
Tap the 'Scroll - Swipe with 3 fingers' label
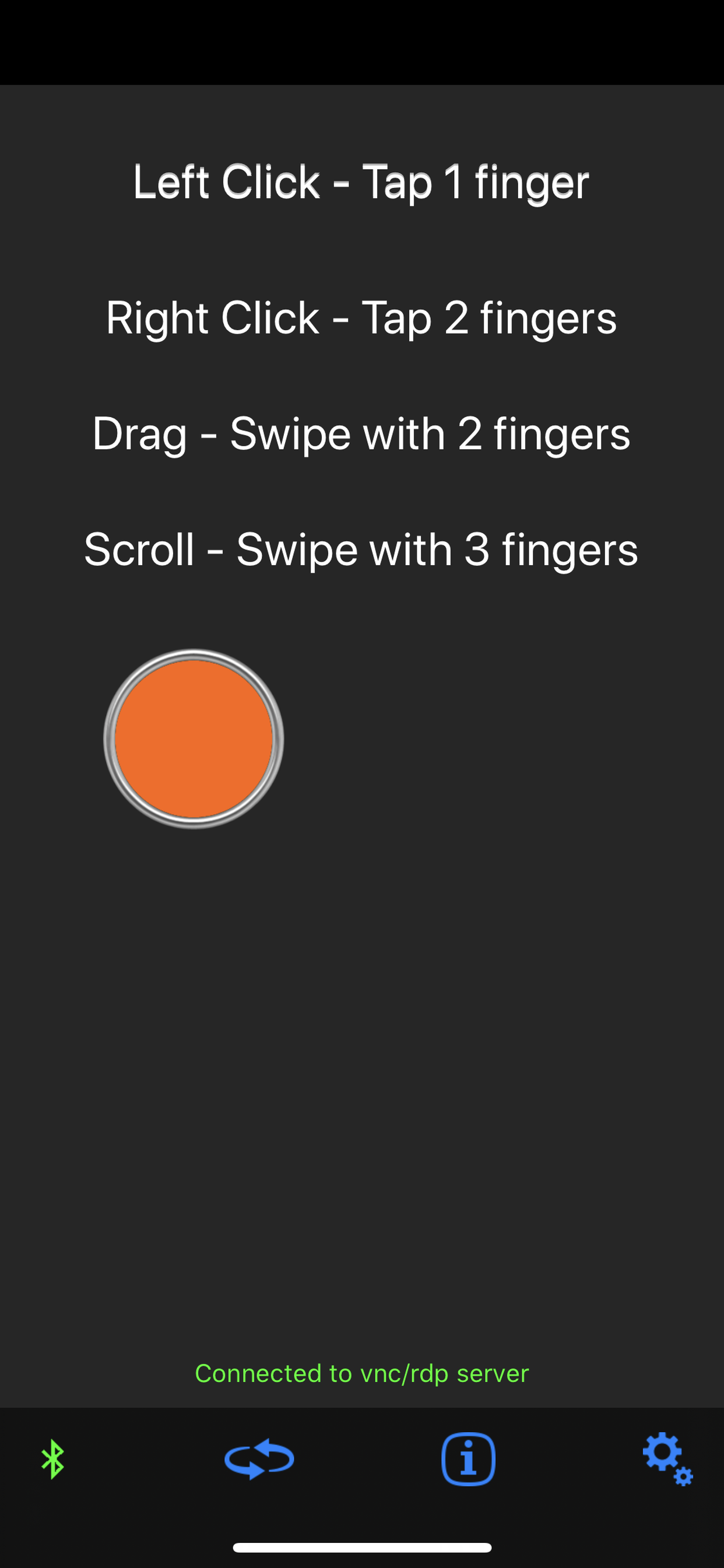[361, 548]
